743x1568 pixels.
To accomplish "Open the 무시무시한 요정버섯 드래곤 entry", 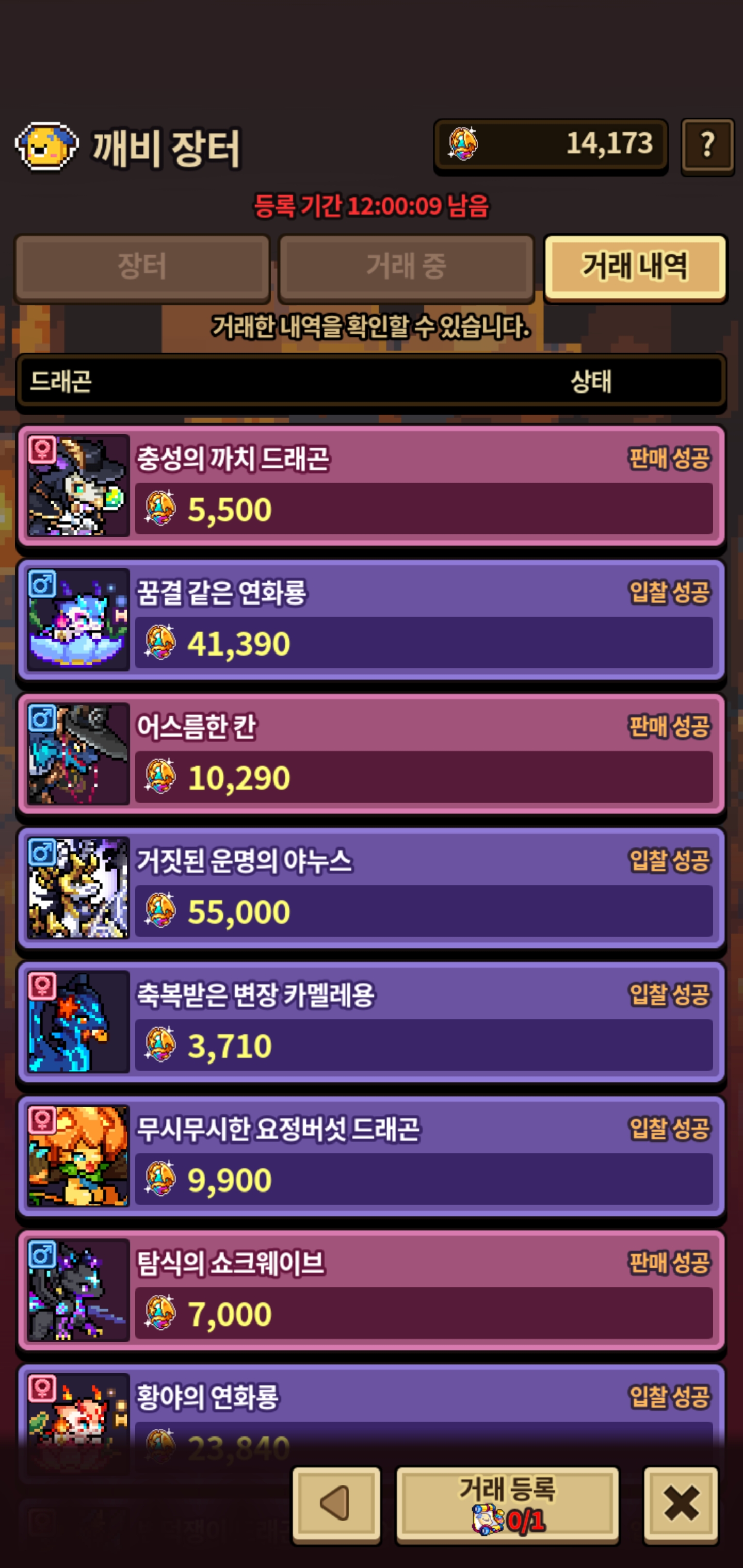I will 371,1155.
